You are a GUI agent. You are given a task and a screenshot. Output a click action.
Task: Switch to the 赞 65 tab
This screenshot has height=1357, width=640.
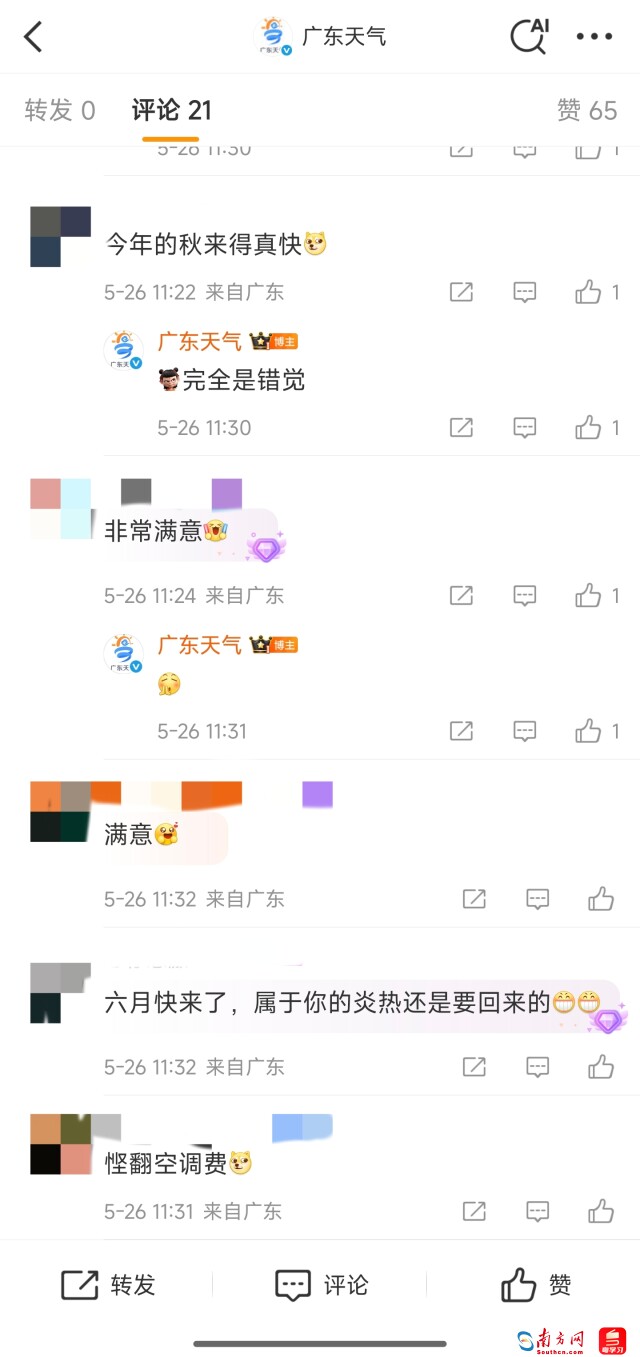(587, 111)
